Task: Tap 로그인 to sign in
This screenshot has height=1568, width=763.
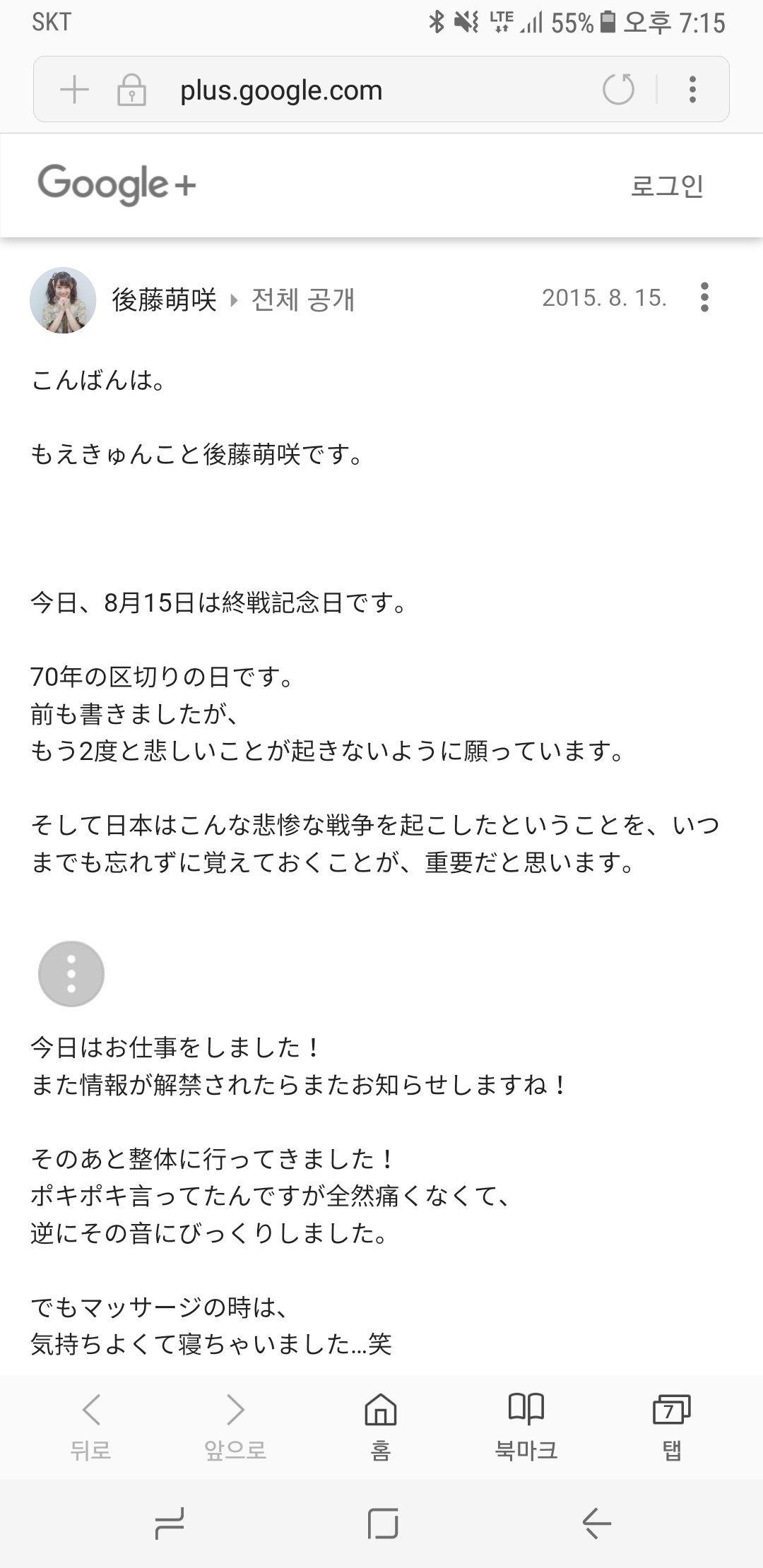Action: coord(667,186)
